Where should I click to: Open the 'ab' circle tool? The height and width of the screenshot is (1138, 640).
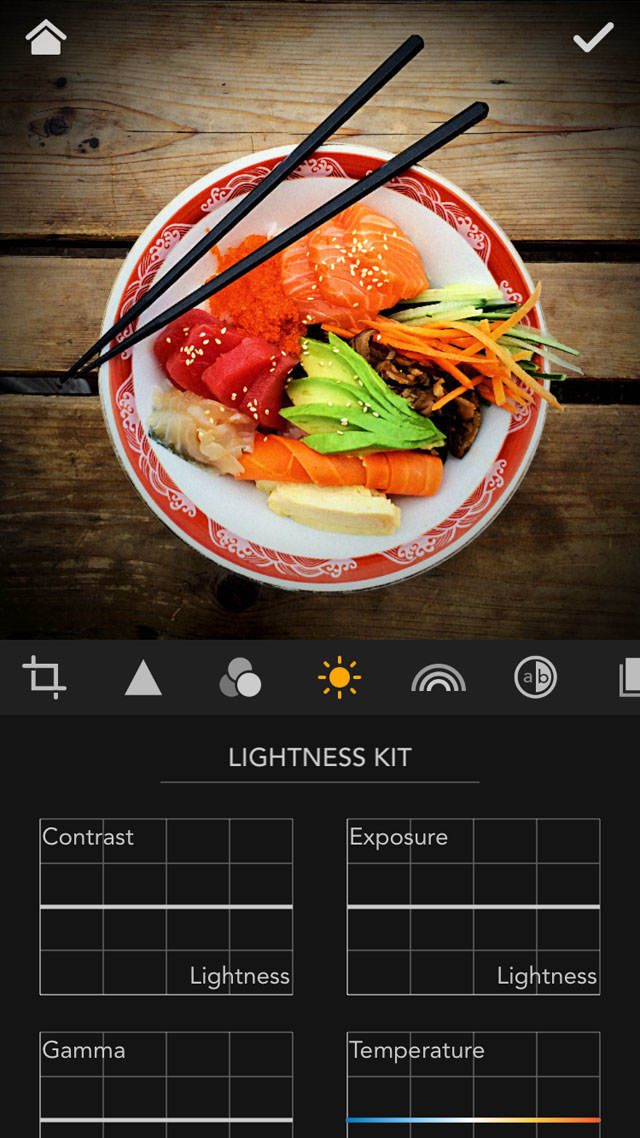(x=536, y=678)
